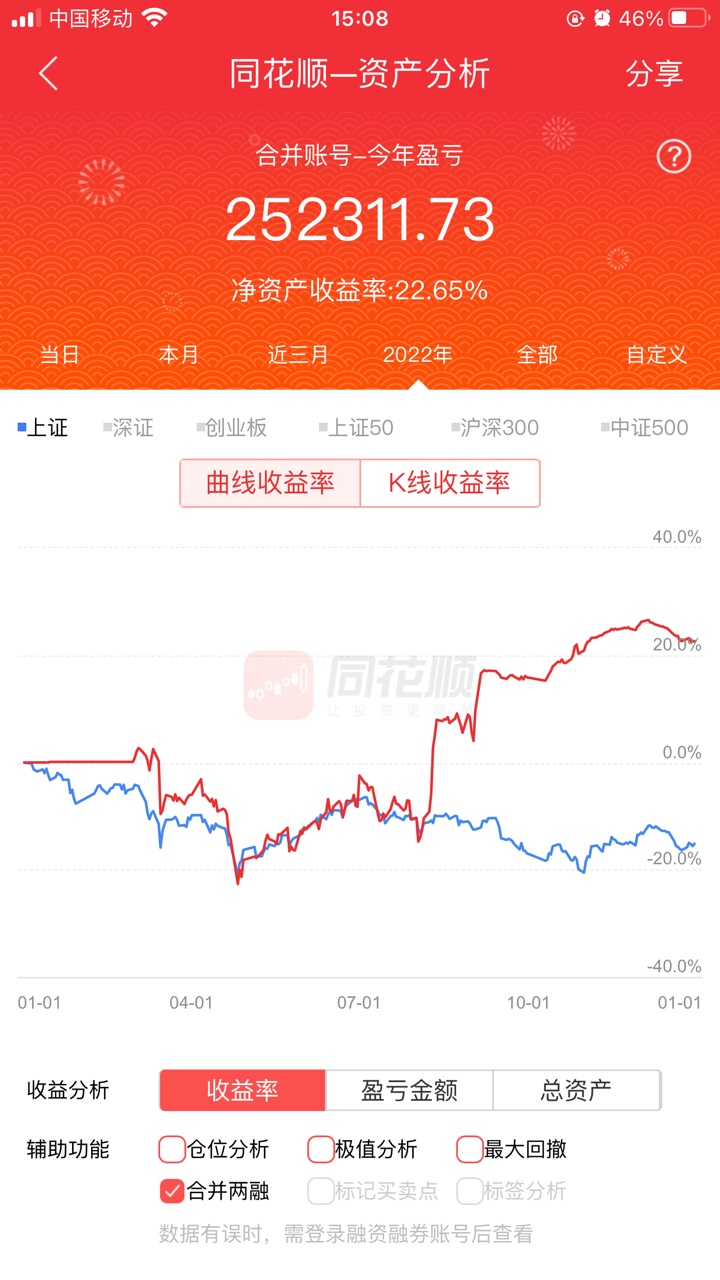Image resolution: width=720 pixels, height=1280 pixels.
Task: Switch to the 本月 period tab
Action: [179, 355]
